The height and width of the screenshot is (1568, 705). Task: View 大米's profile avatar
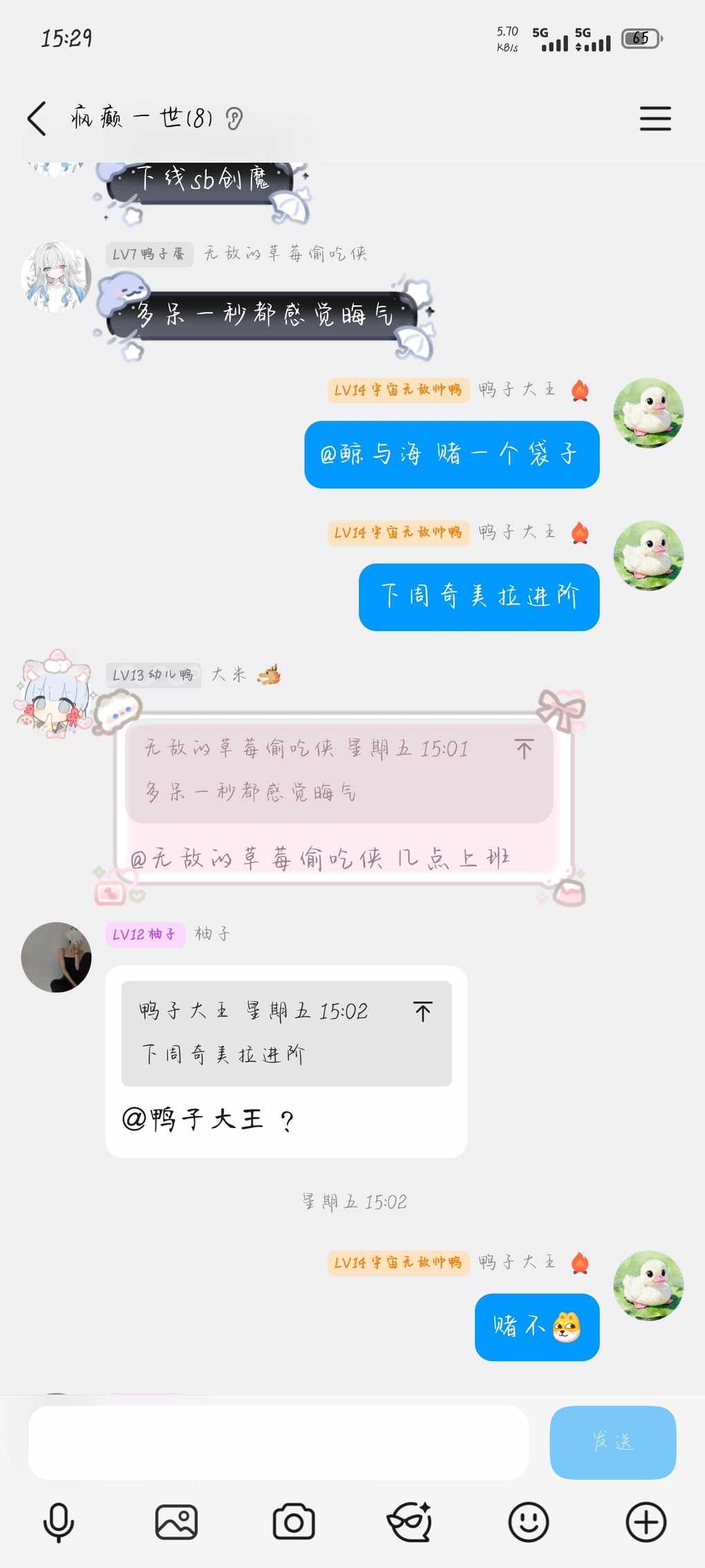[x=54, y=694]
